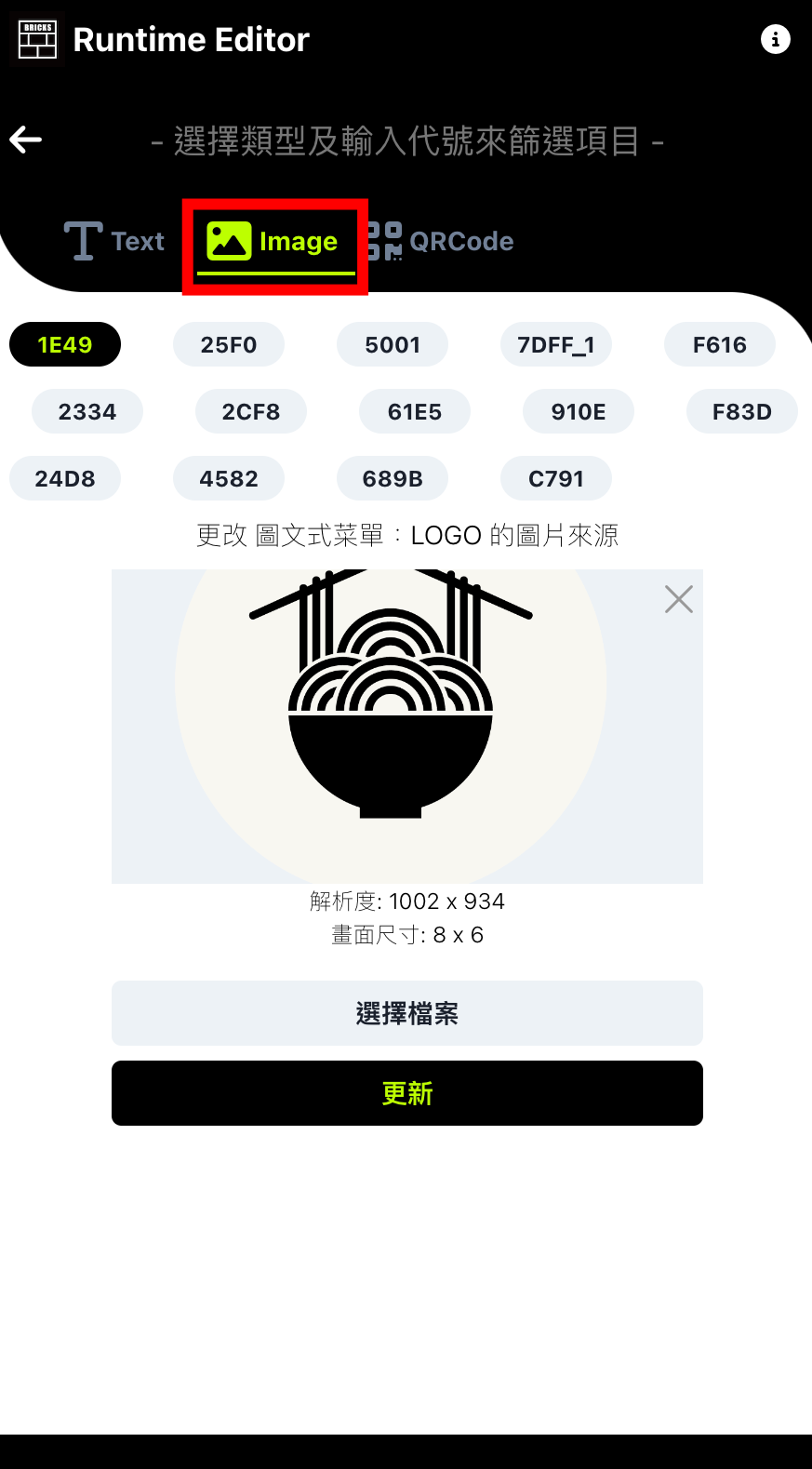Go back with the arrow icon
Viewport: 812px width, 1469px height.
click(26, 140)
